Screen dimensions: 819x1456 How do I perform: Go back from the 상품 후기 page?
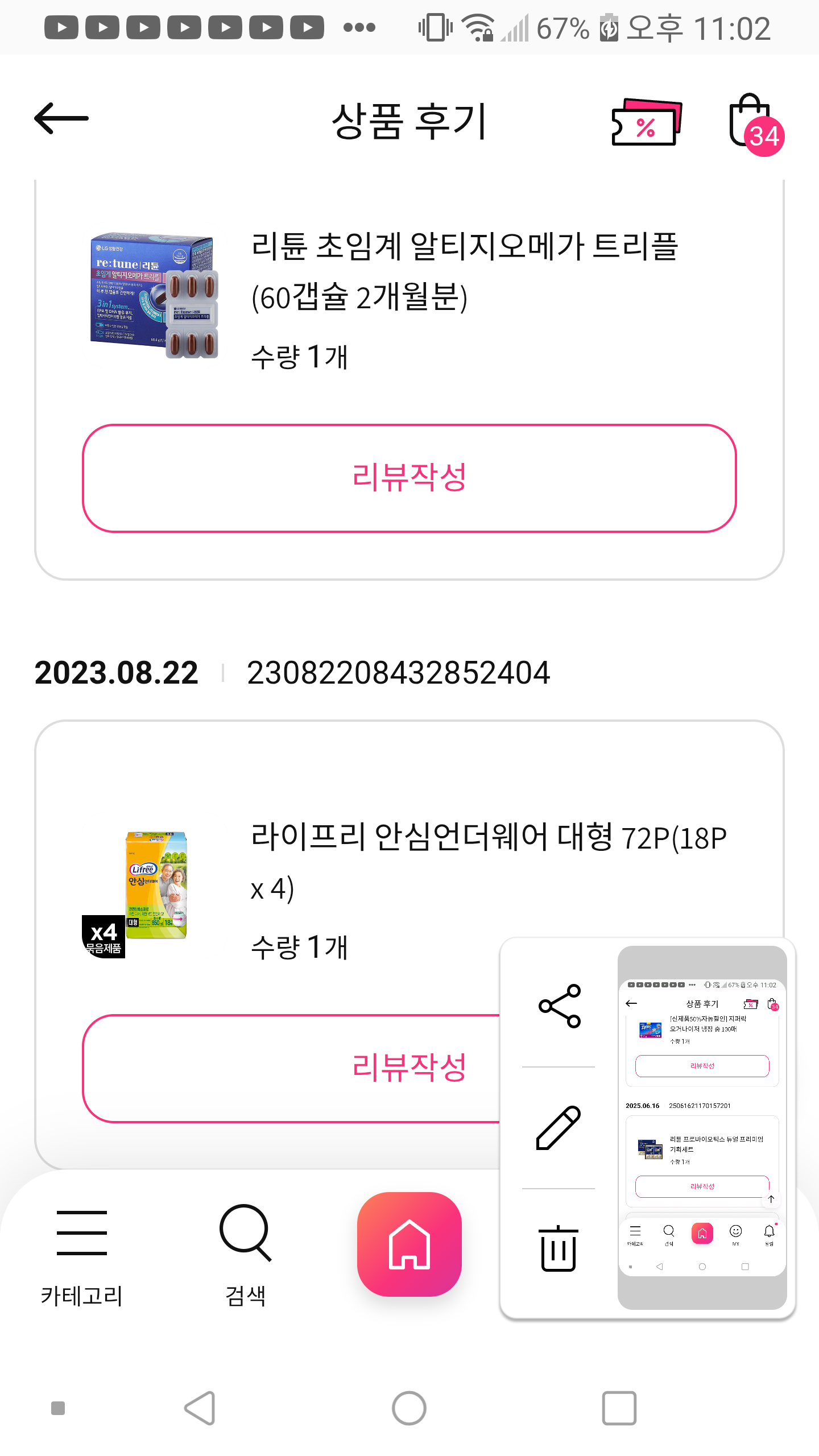[x=61, y=119]
